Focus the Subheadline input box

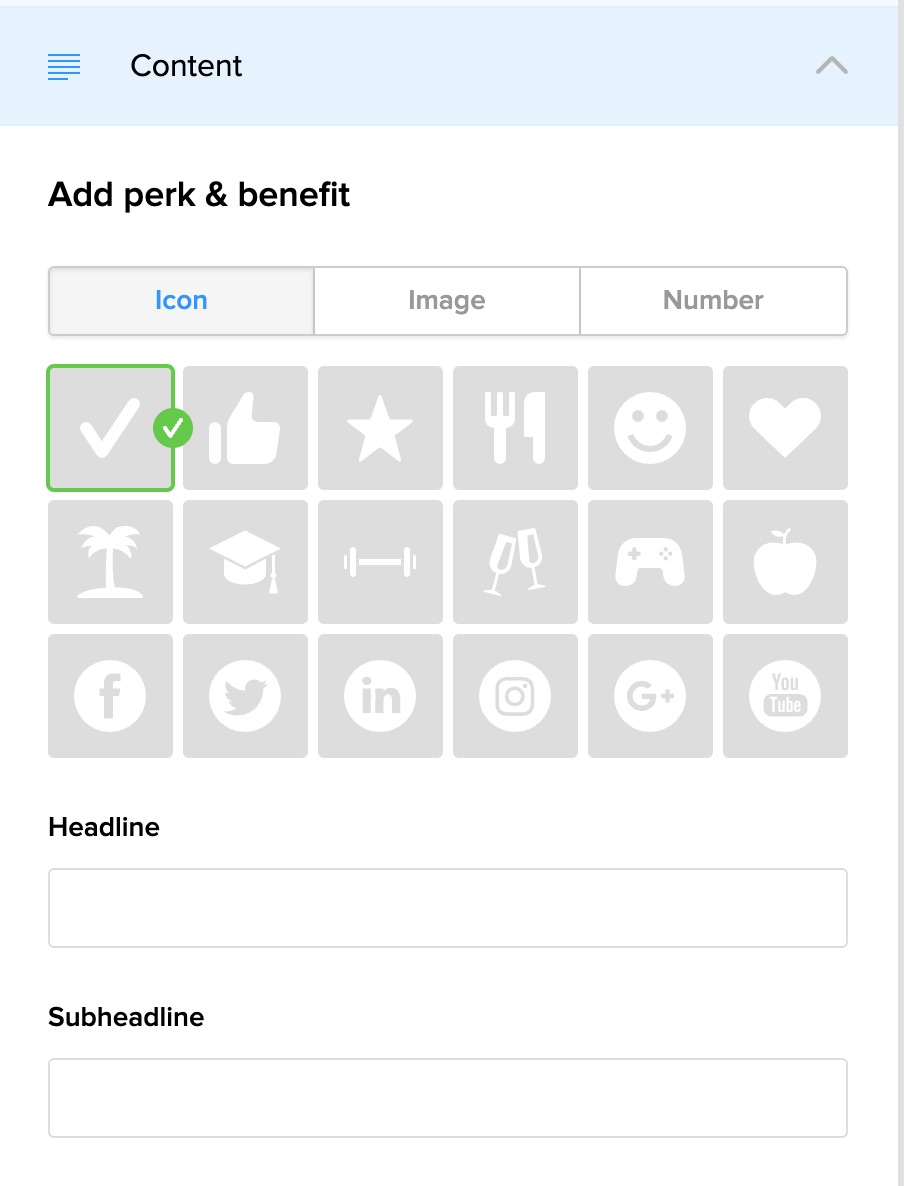click(447, 1098)
